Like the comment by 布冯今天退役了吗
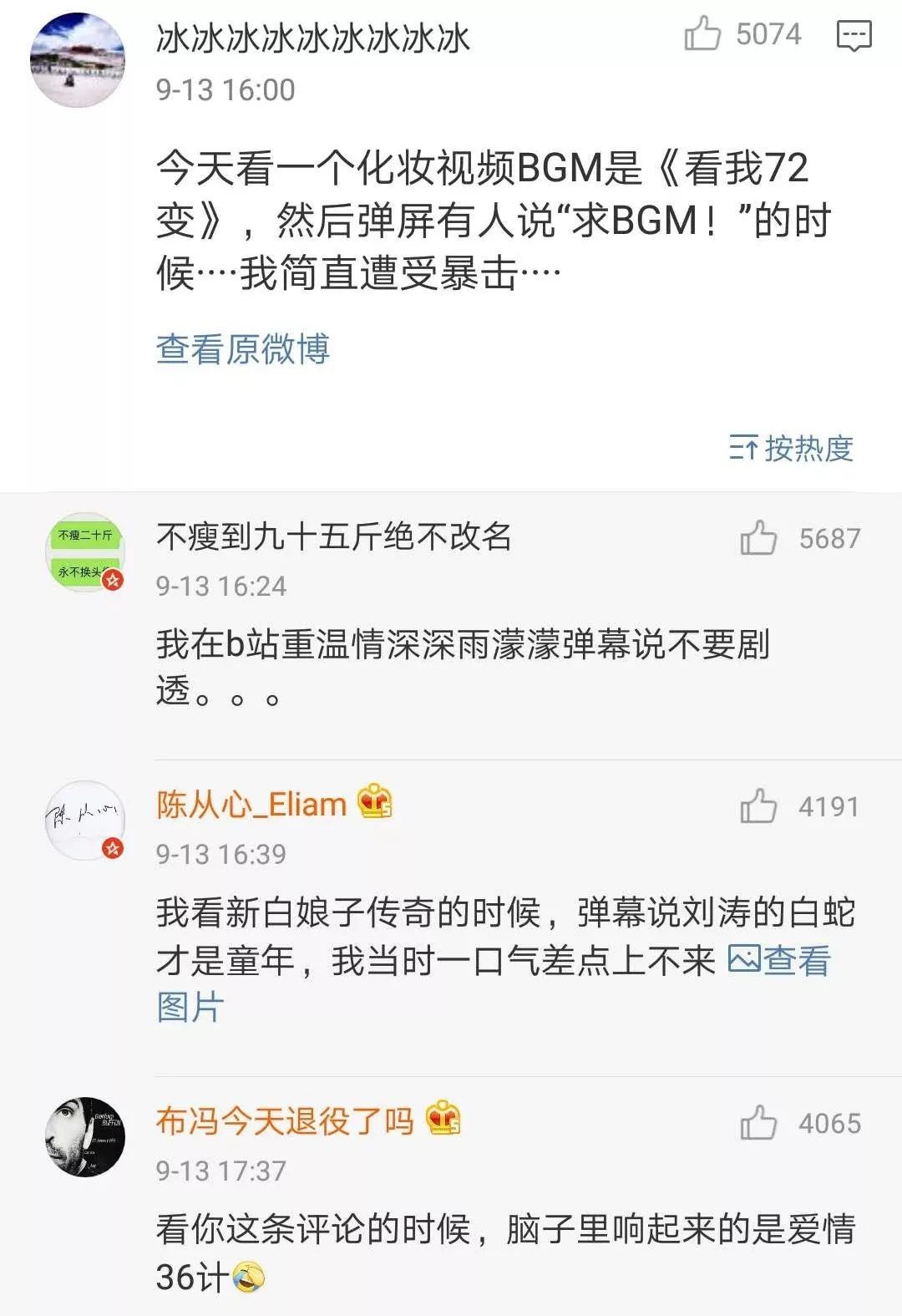Image resolution: width=902 pixels, height=1316 pixels. point(758,1123)
